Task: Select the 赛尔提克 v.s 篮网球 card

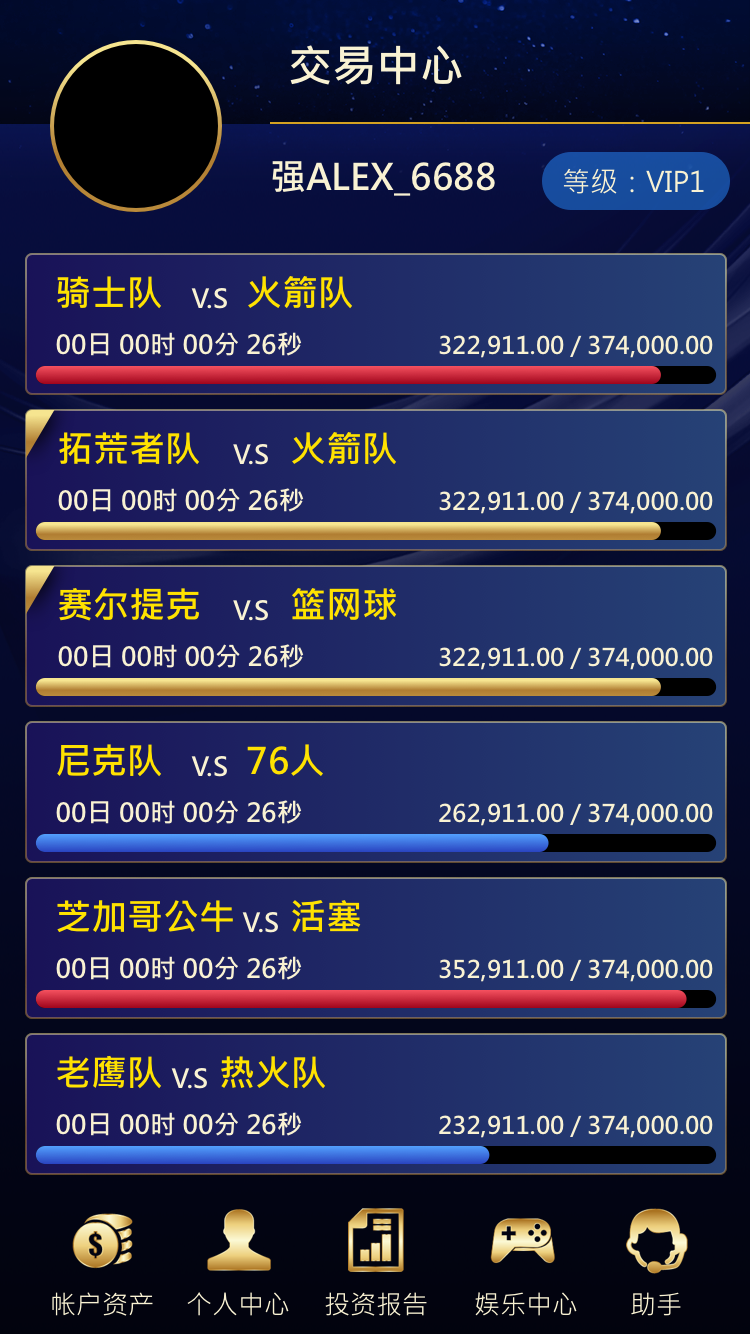Action: click(x=375, y=636)
